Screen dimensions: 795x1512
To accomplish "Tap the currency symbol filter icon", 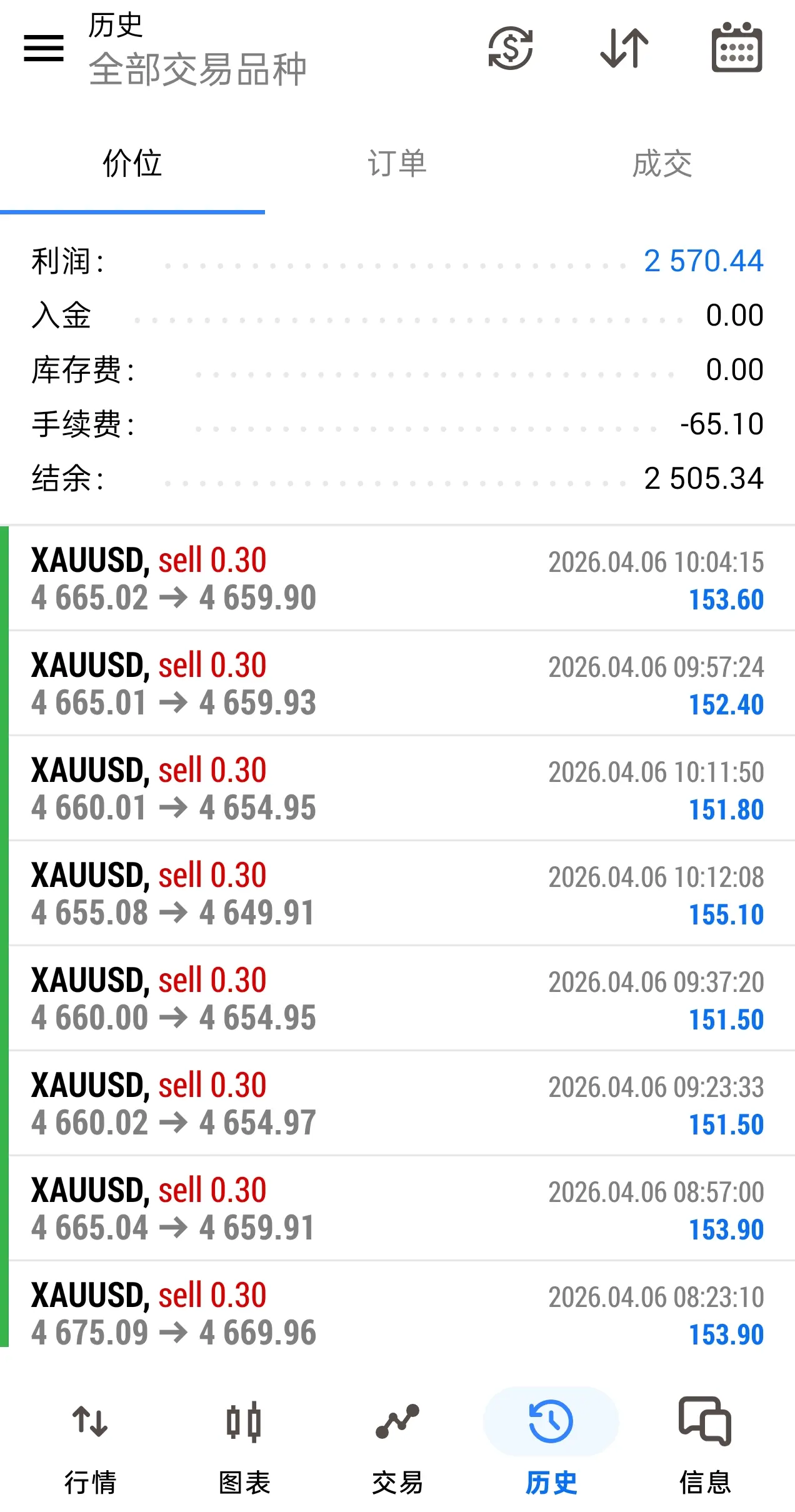I will (511, 48).
